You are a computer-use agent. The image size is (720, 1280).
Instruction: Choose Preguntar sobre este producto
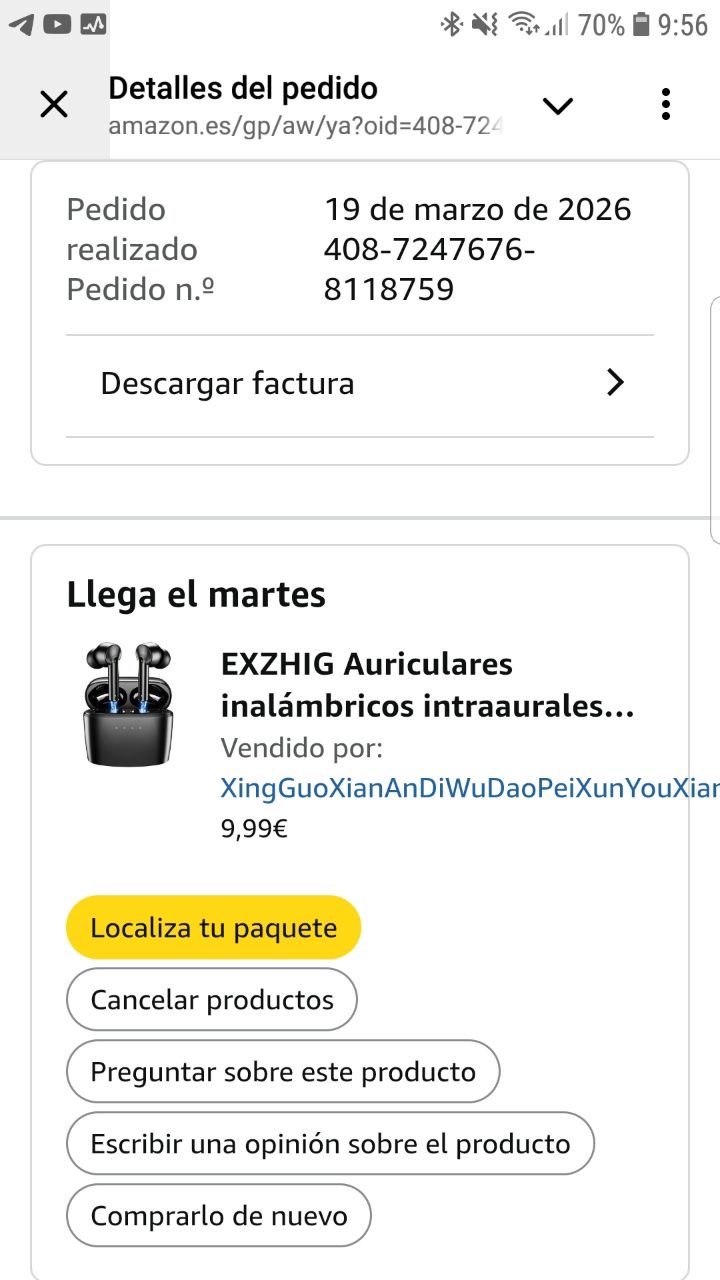point(283,1072)
